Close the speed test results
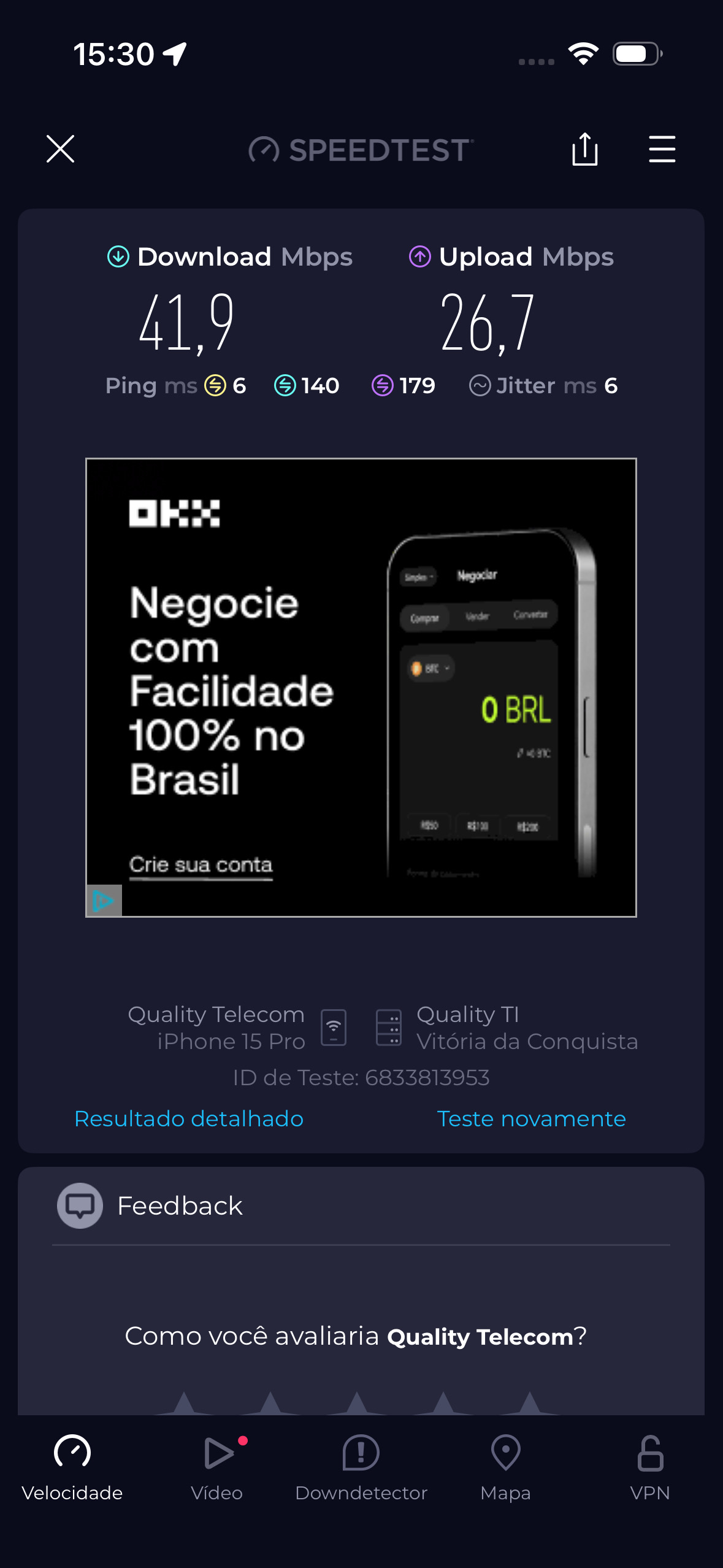 60,149
